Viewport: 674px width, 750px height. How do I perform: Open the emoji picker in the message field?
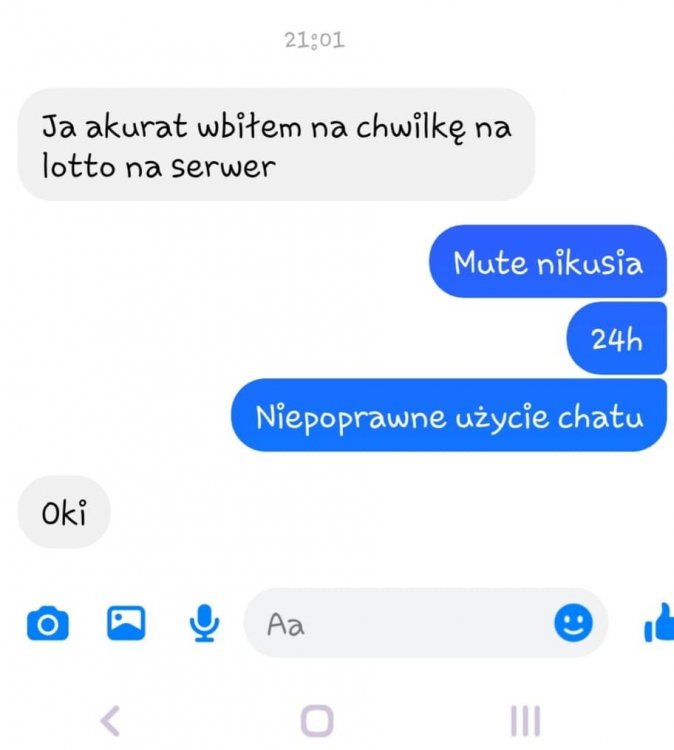[573, 624]
